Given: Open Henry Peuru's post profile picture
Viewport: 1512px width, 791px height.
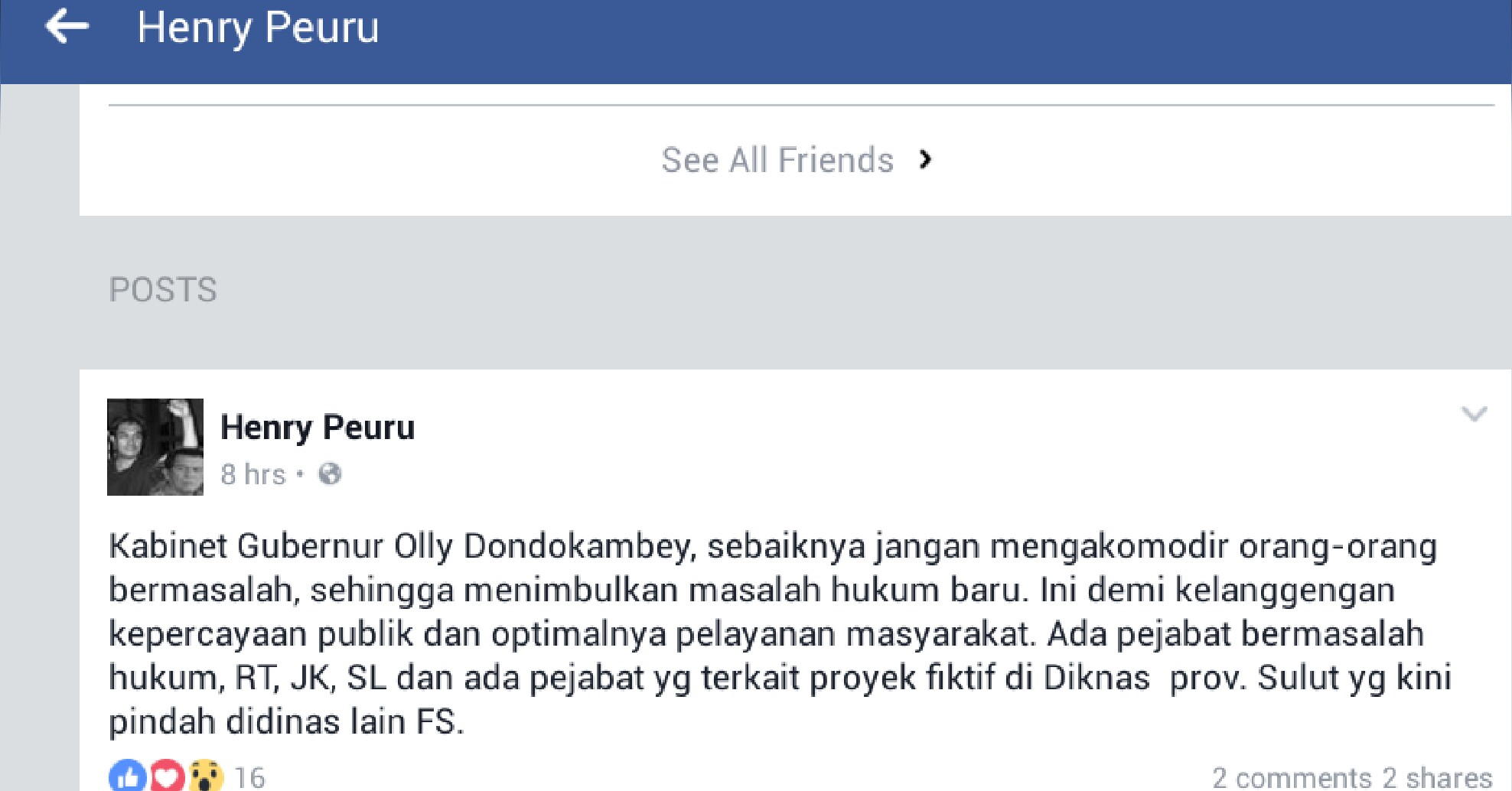Looking at the screenshot, I should coord(155,447).
